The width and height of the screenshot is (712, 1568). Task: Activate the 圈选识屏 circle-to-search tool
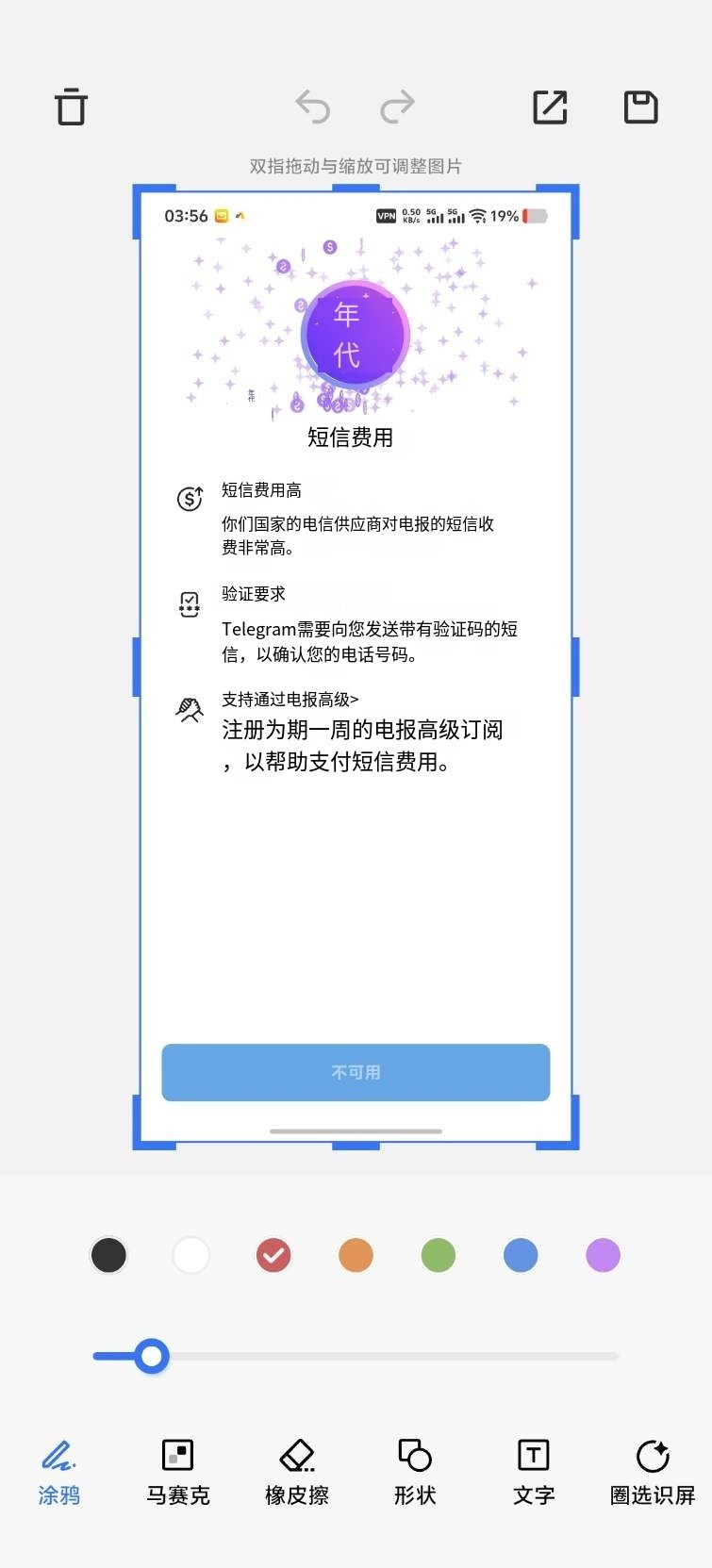(653, 1472)
